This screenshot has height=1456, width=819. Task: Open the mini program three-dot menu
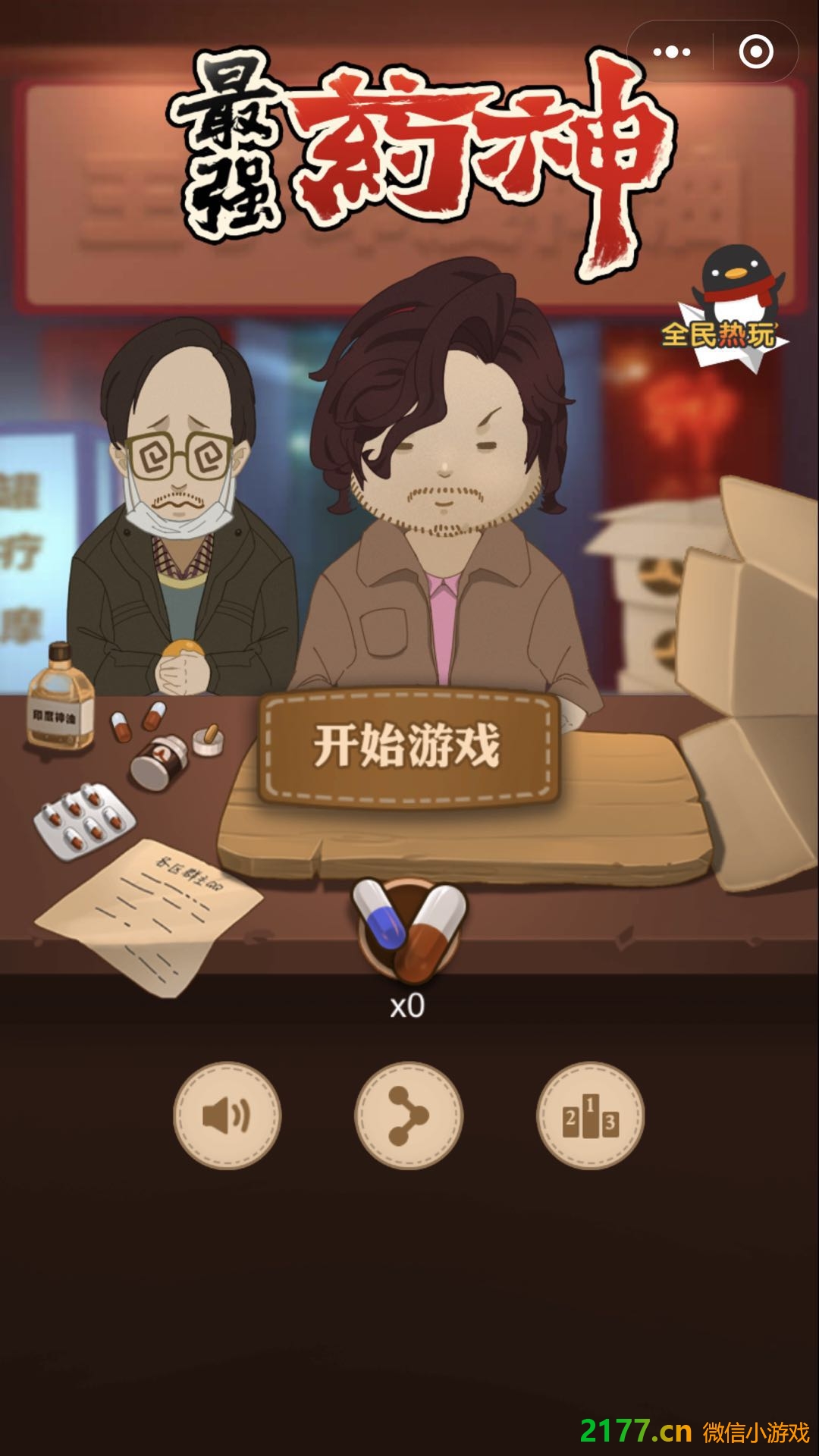[x=671, y=52]
